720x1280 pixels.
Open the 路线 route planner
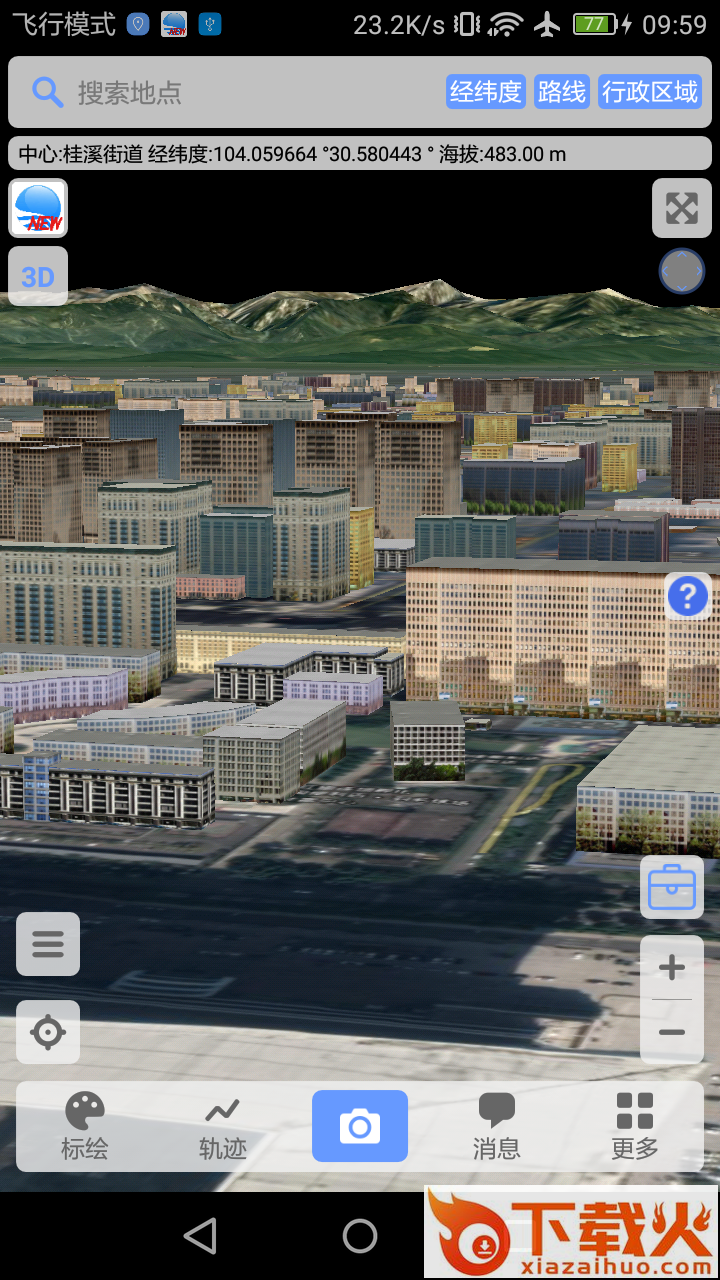tap(562, 92)
